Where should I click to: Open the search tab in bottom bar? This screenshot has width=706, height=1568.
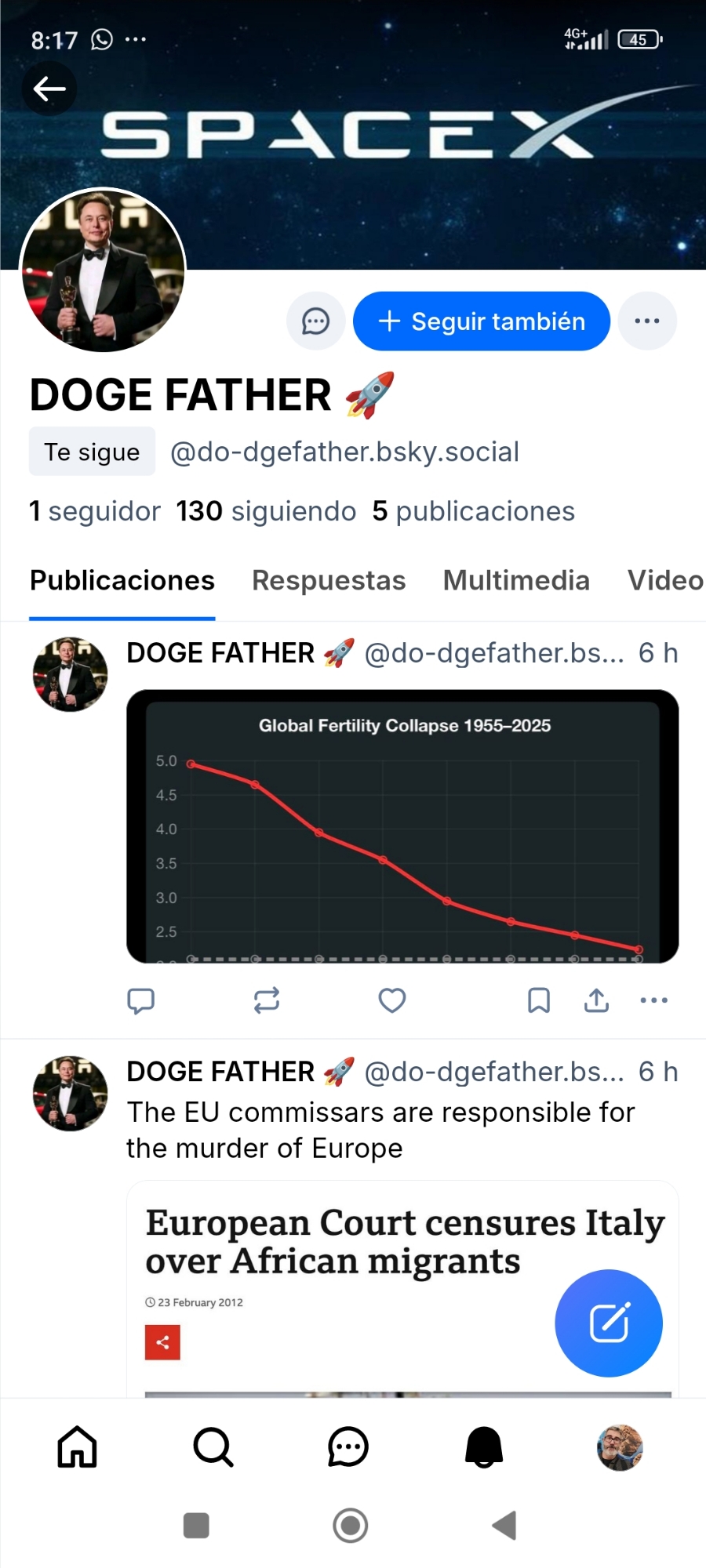pyautogui.click(x=213, y=1447)
